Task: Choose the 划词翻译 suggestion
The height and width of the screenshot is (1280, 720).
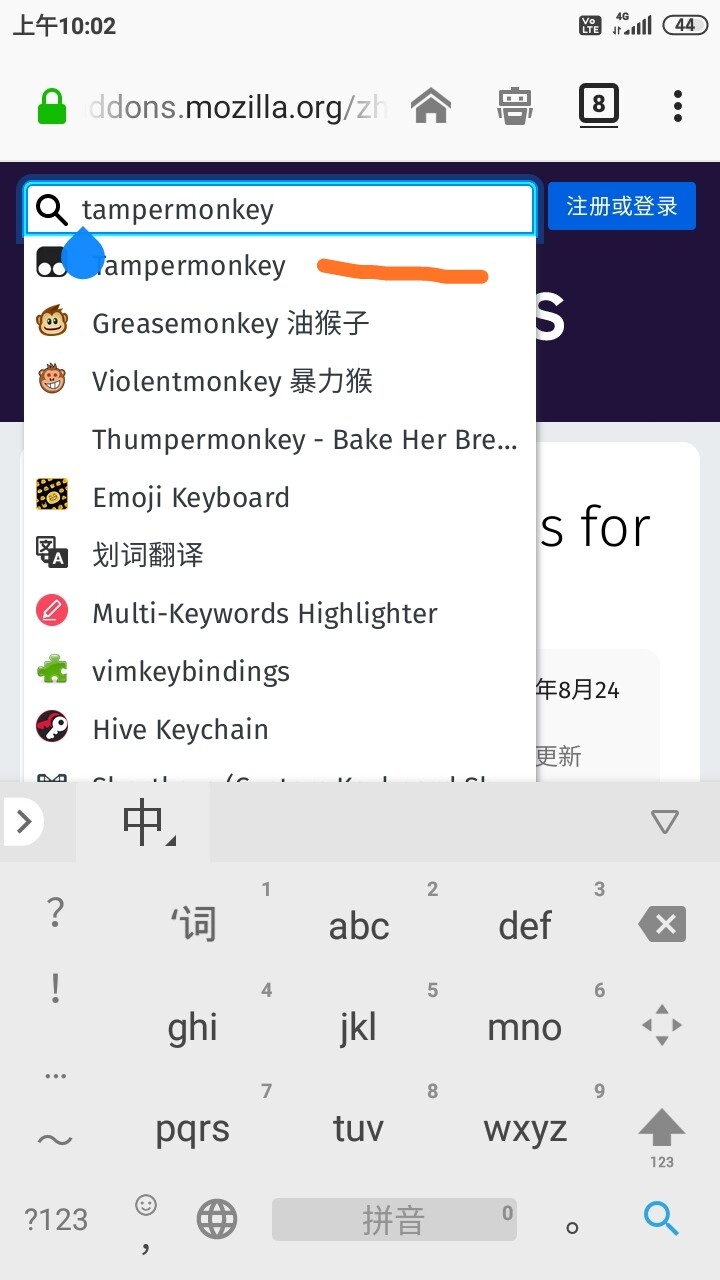Action: [148, 556]
